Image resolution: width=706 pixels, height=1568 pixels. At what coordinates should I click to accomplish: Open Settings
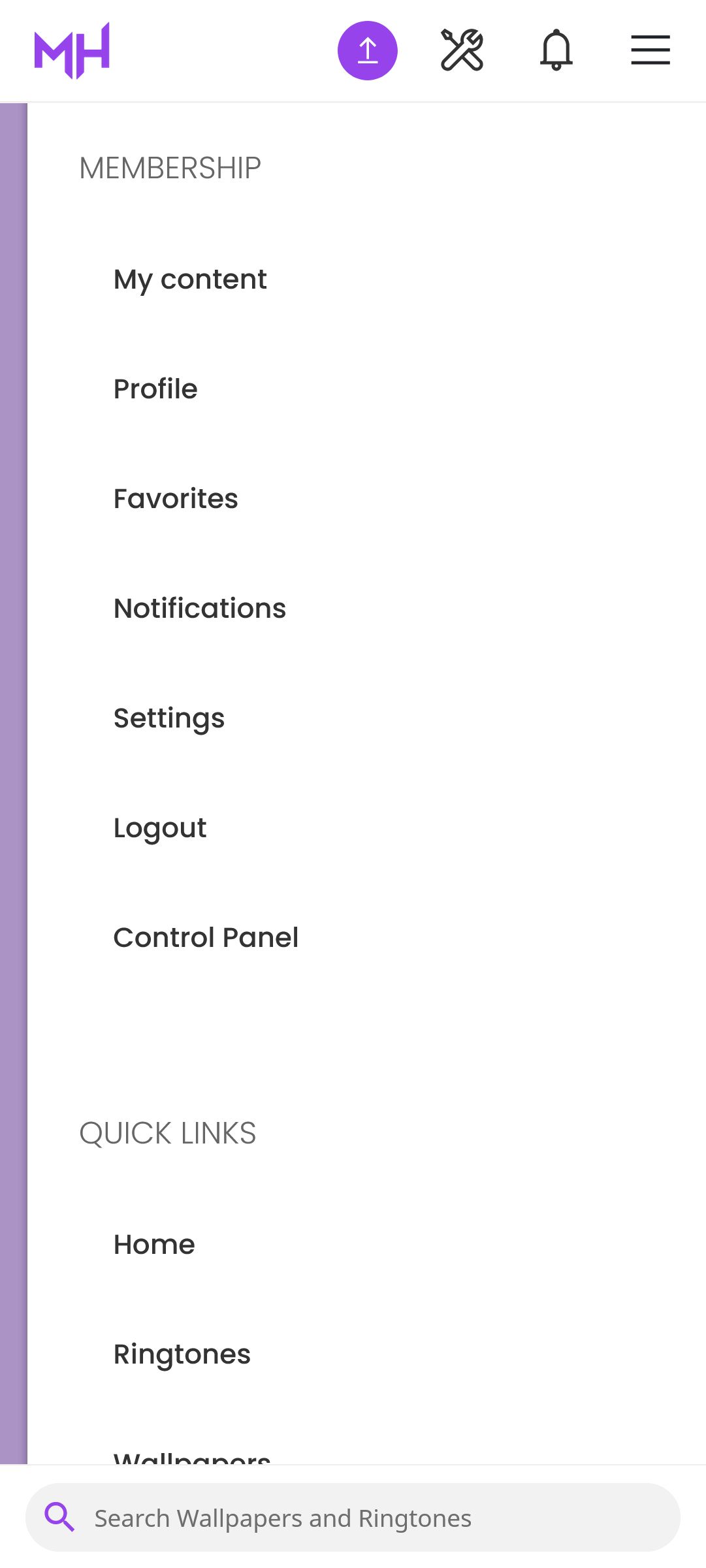[x=169, y=718]
